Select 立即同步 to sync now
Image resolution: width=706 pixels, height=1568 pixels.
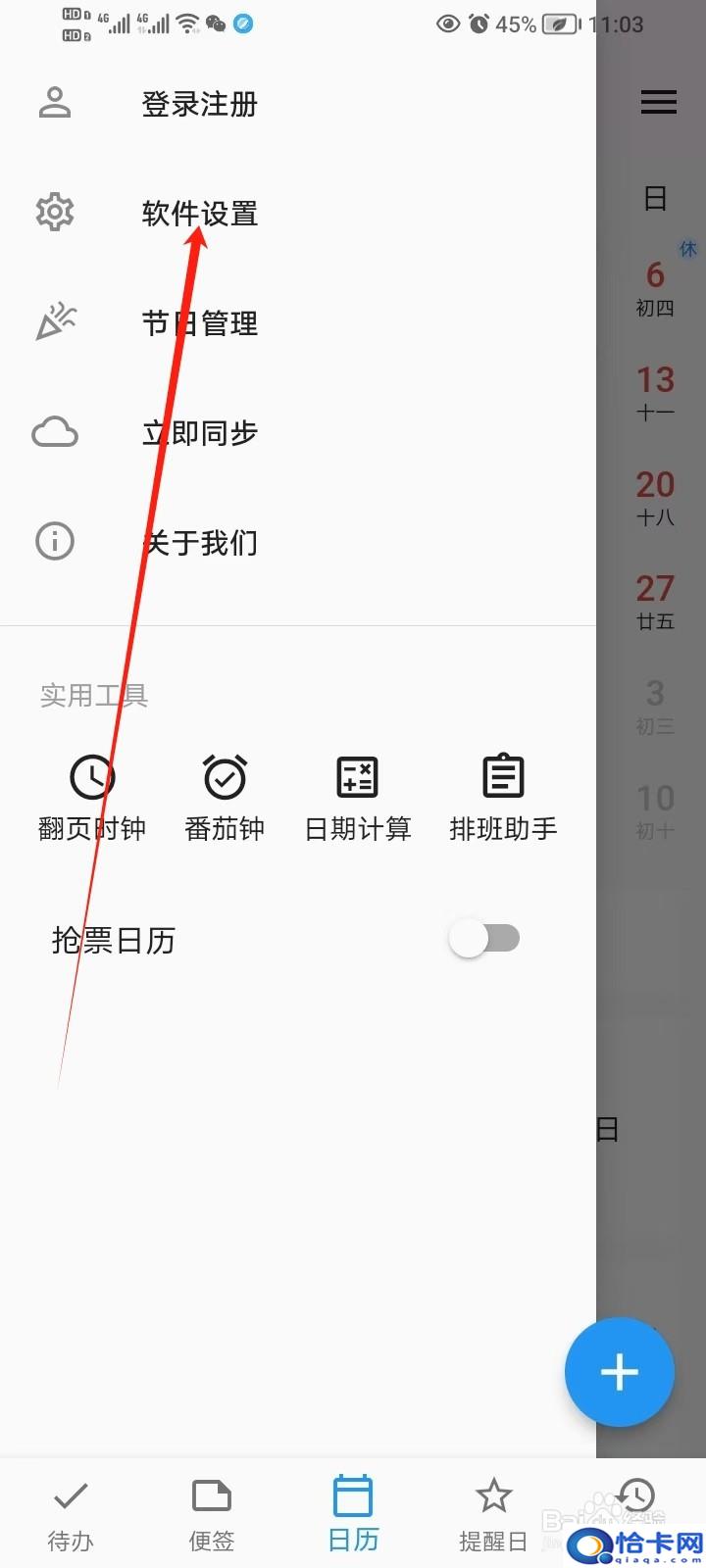298,432
